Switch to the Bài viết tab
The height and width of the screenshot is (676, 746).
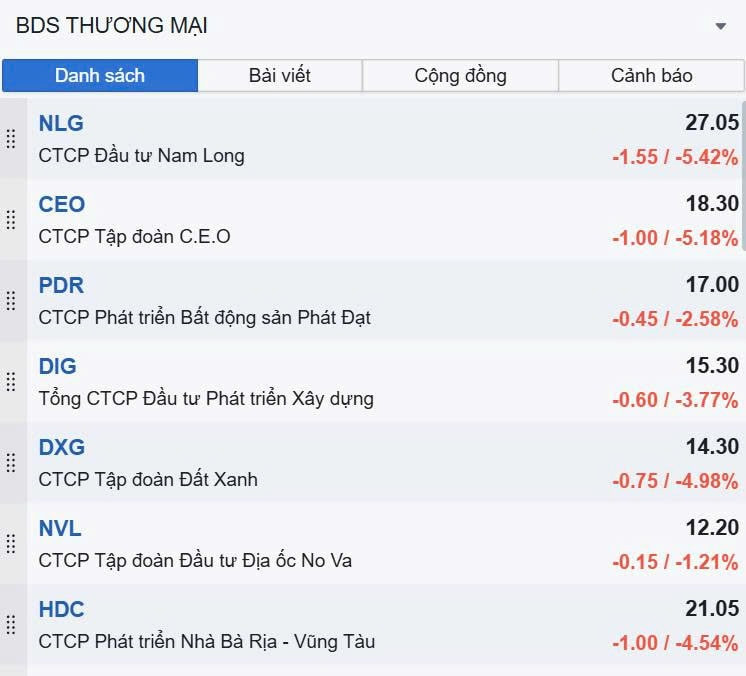coord(280,76)
